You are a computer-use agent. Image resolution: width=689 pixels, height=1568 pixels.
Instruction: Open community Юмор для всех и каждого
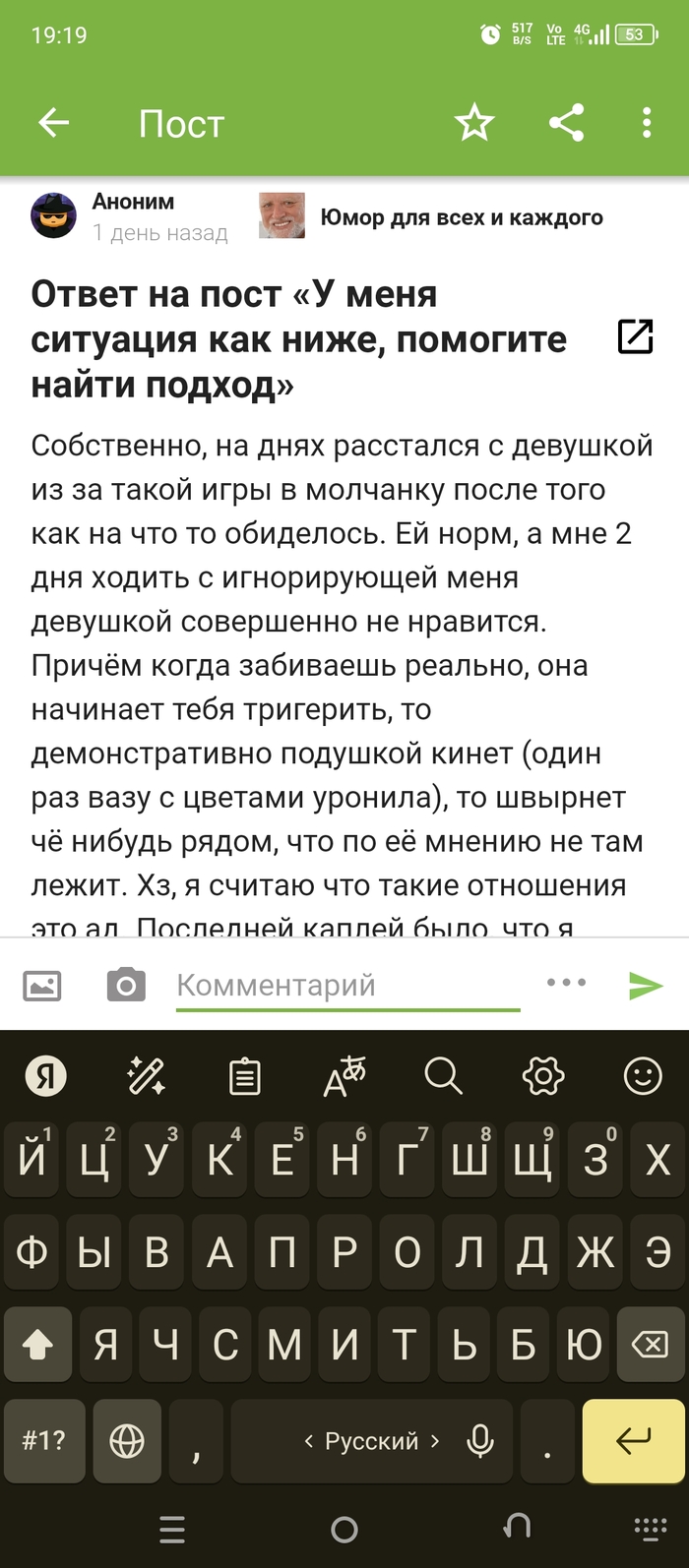pos(461,217)
